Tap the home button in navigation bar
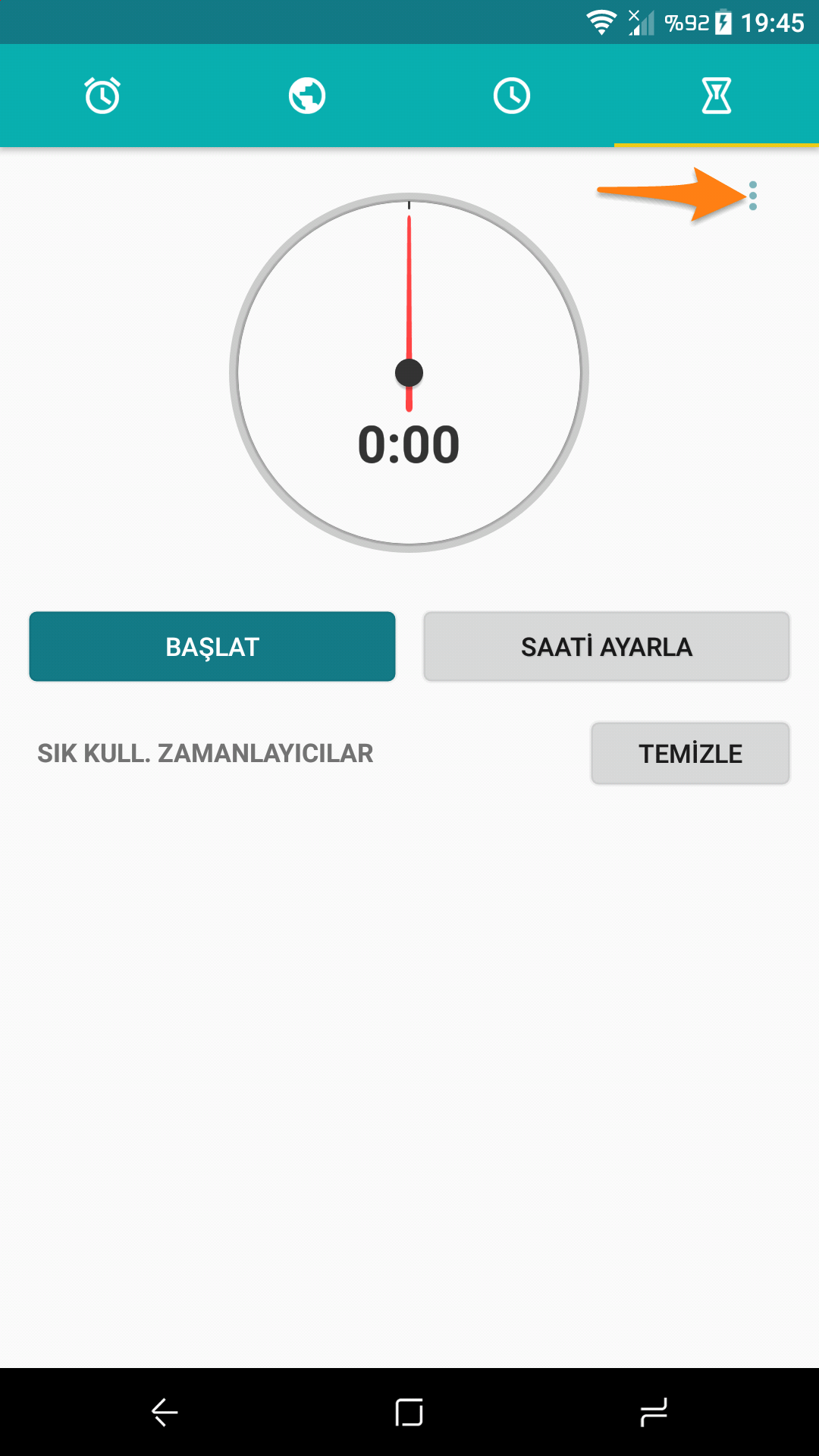 point(409,1412)
